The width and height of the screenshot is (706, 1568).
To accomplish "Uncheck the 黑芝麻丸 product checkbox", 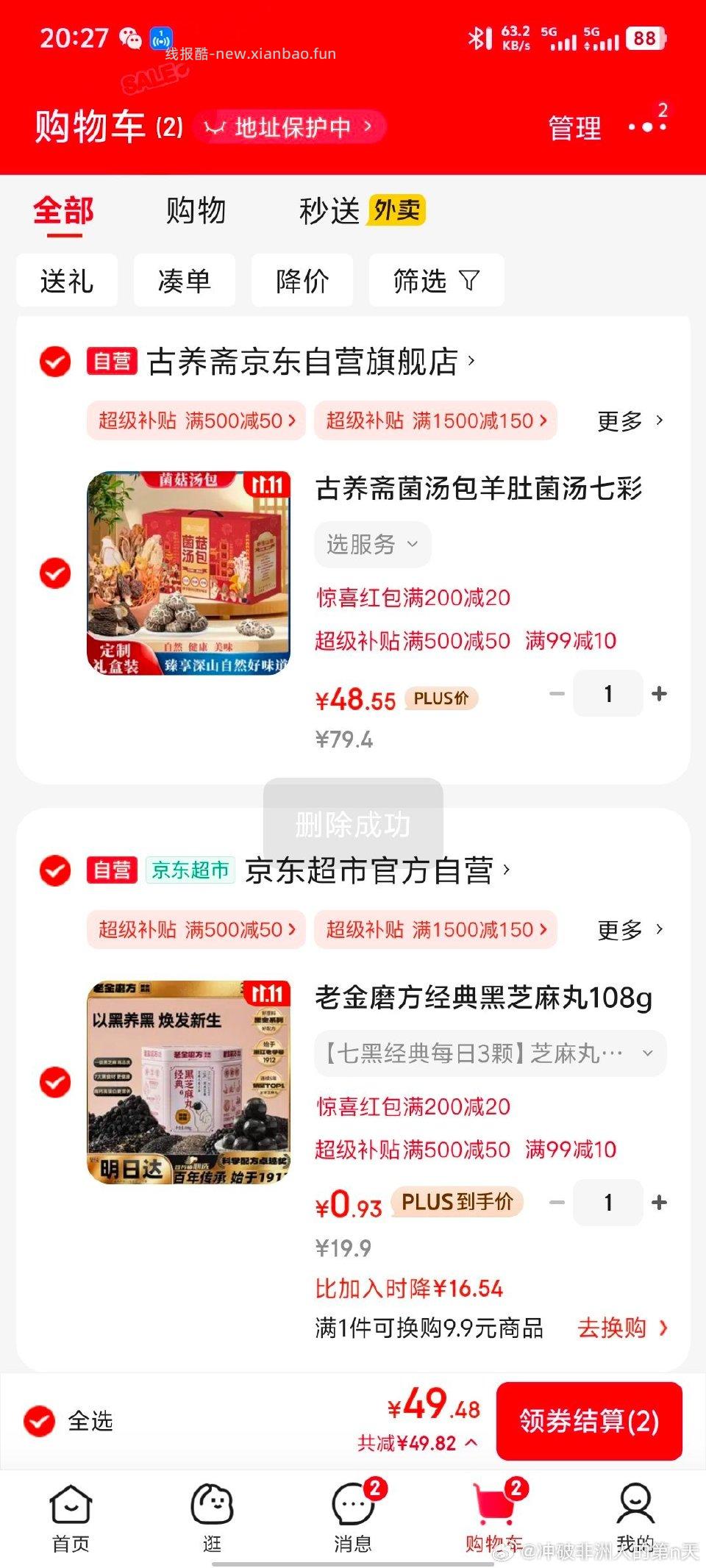I will [55, 1081].
